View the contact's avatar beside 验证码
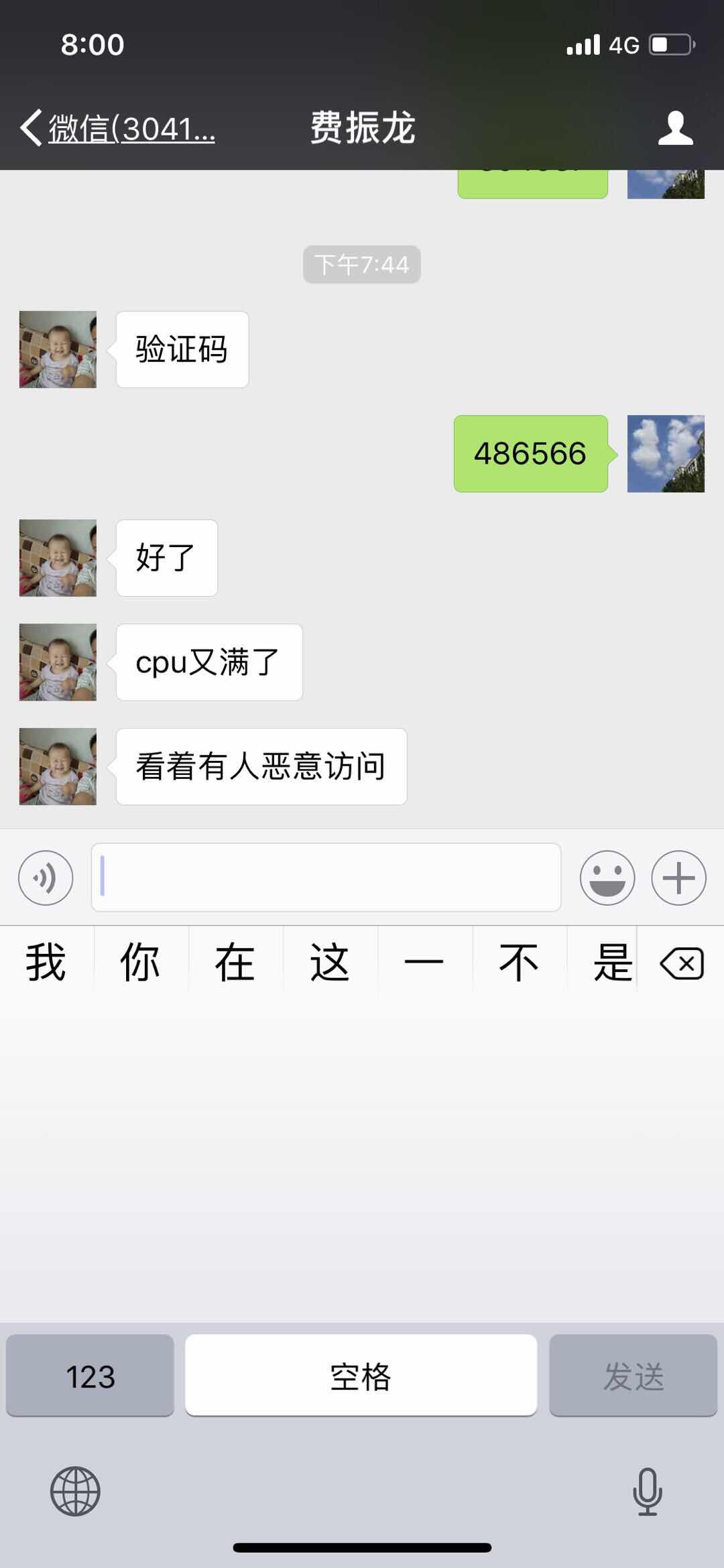 click(x=58, y=349)
